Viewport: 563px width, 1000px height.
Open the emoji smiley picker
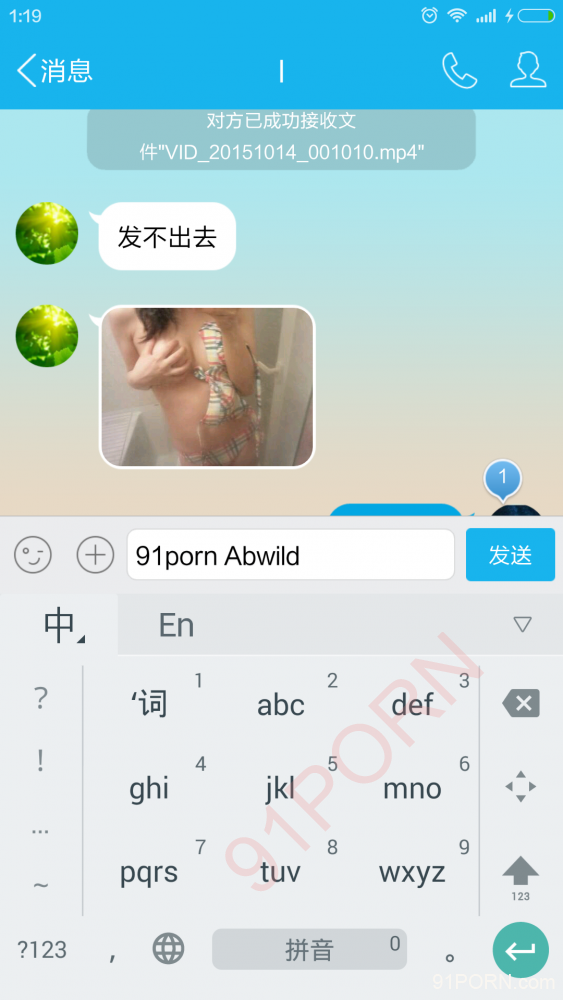[33, 555]
